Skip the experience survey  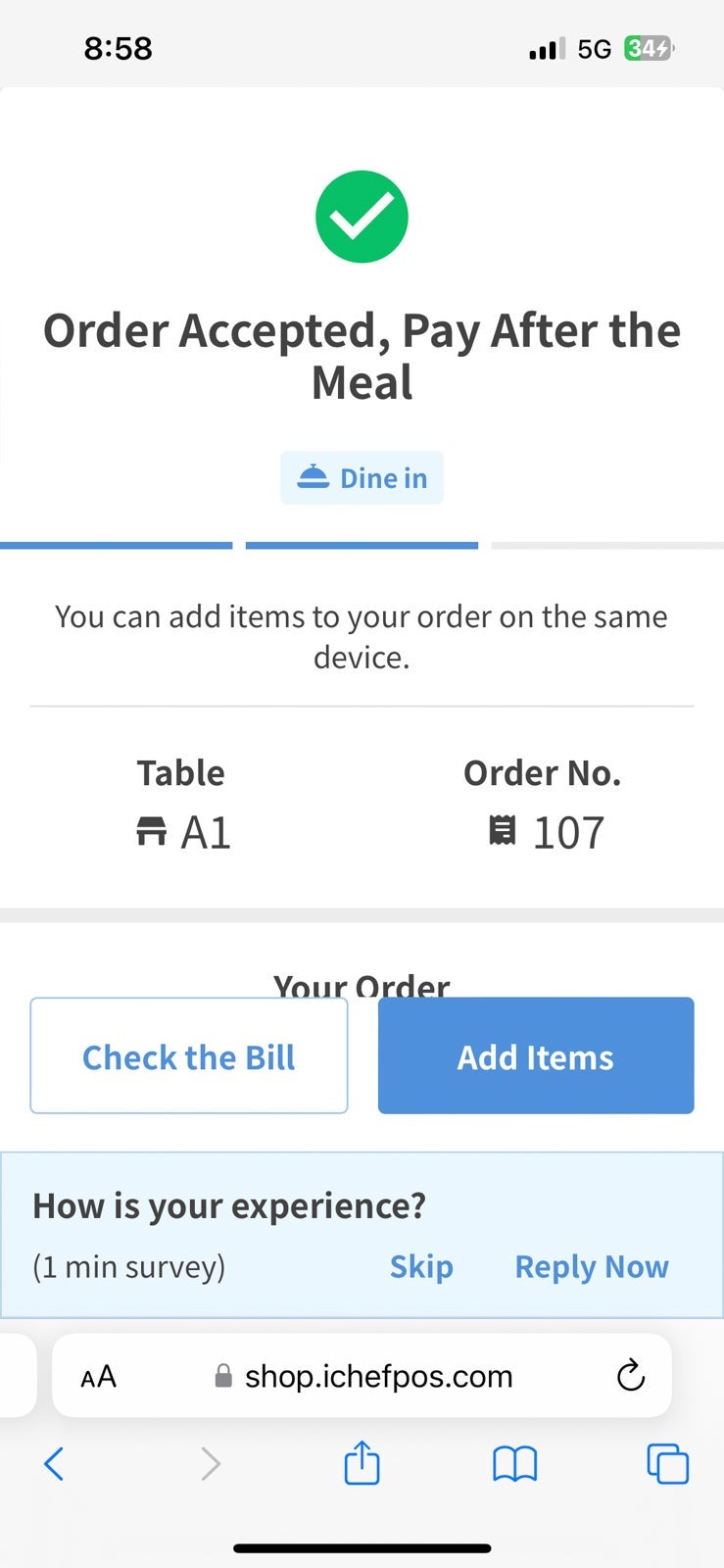(x=421, y=1266)
